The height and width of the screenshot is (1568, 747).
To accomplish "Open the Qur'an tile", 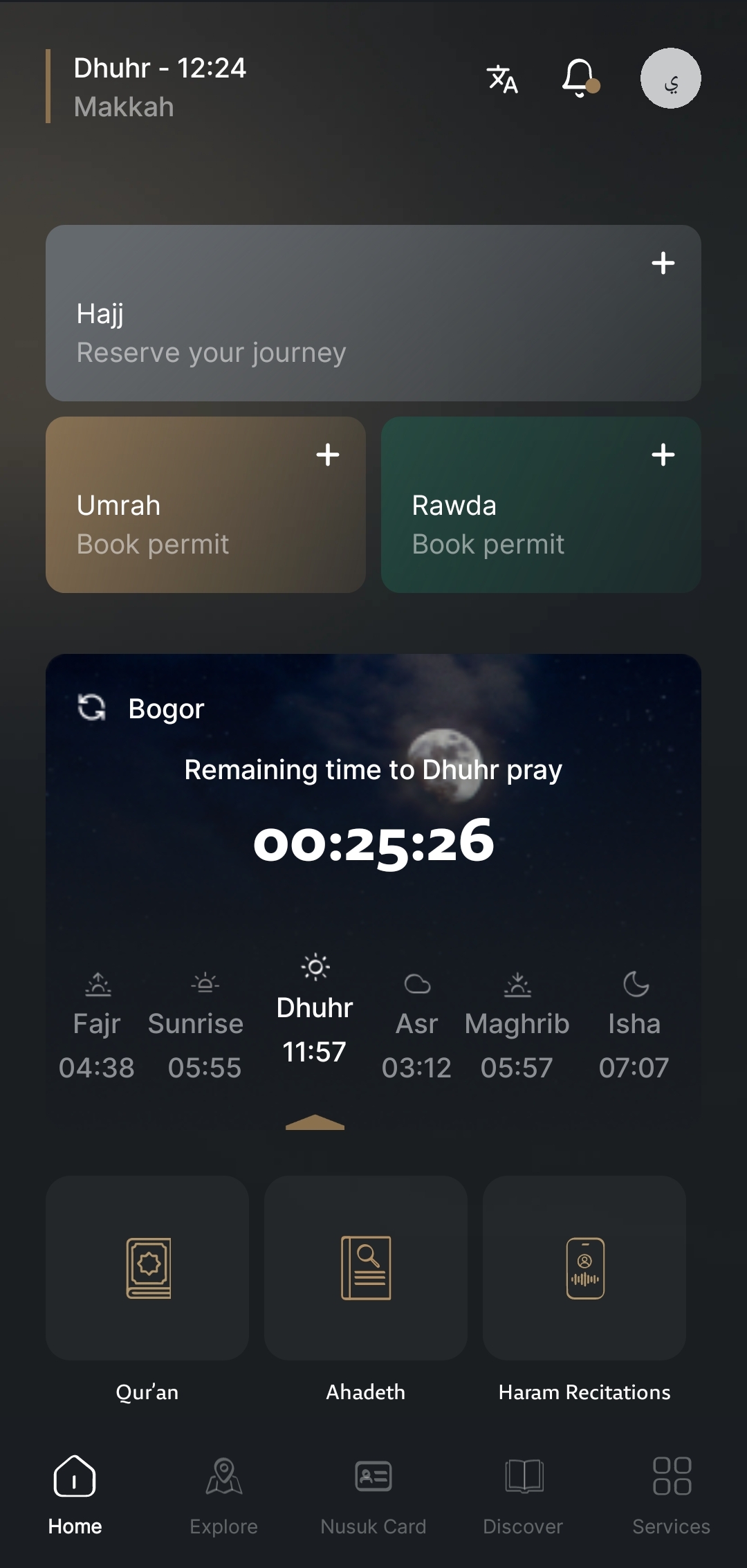I will [147, 1268].
